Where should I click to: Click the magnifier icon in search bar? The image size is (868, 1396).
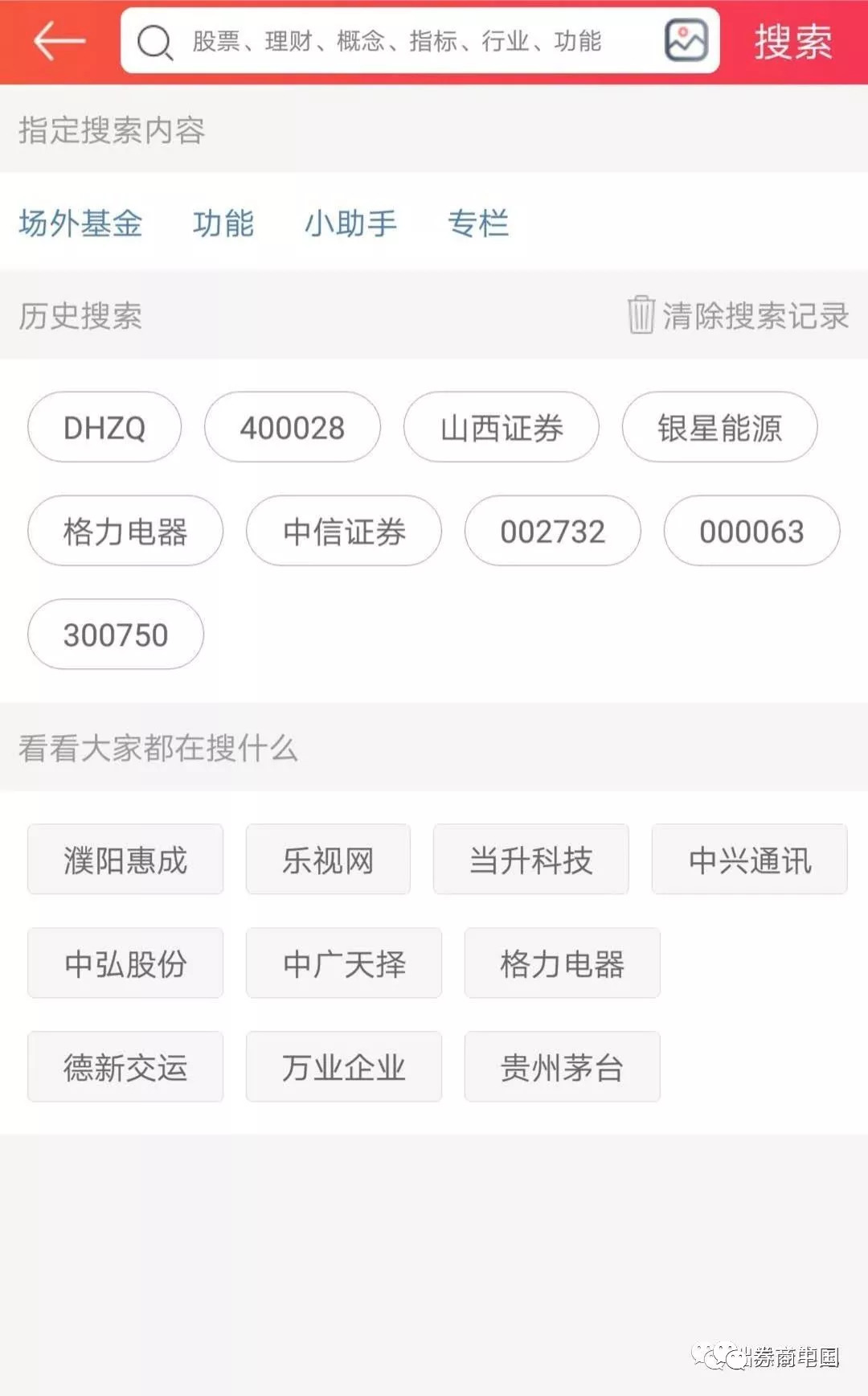(x=154, y=42)
